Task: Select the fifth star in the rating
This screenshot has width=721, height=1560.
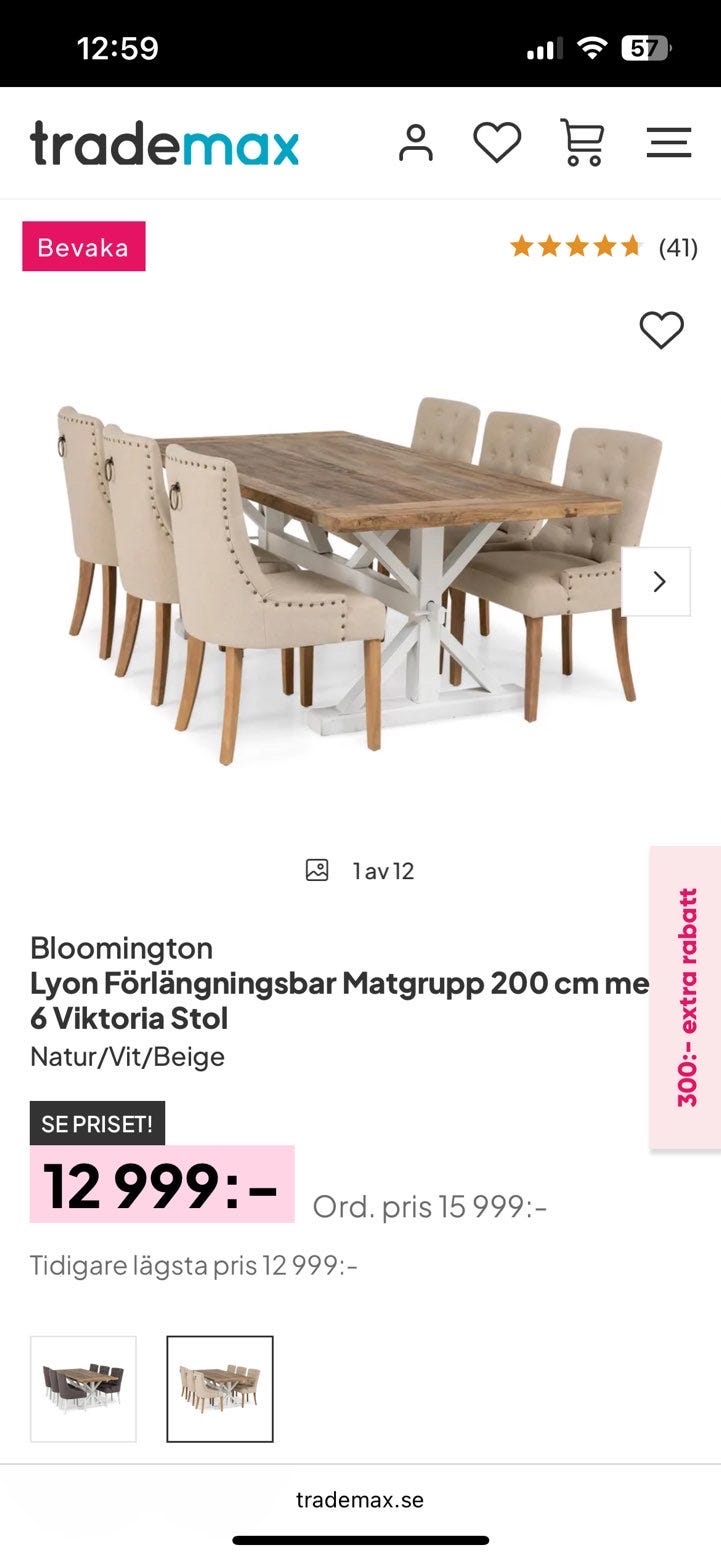Action: click(x=632, y=244)
